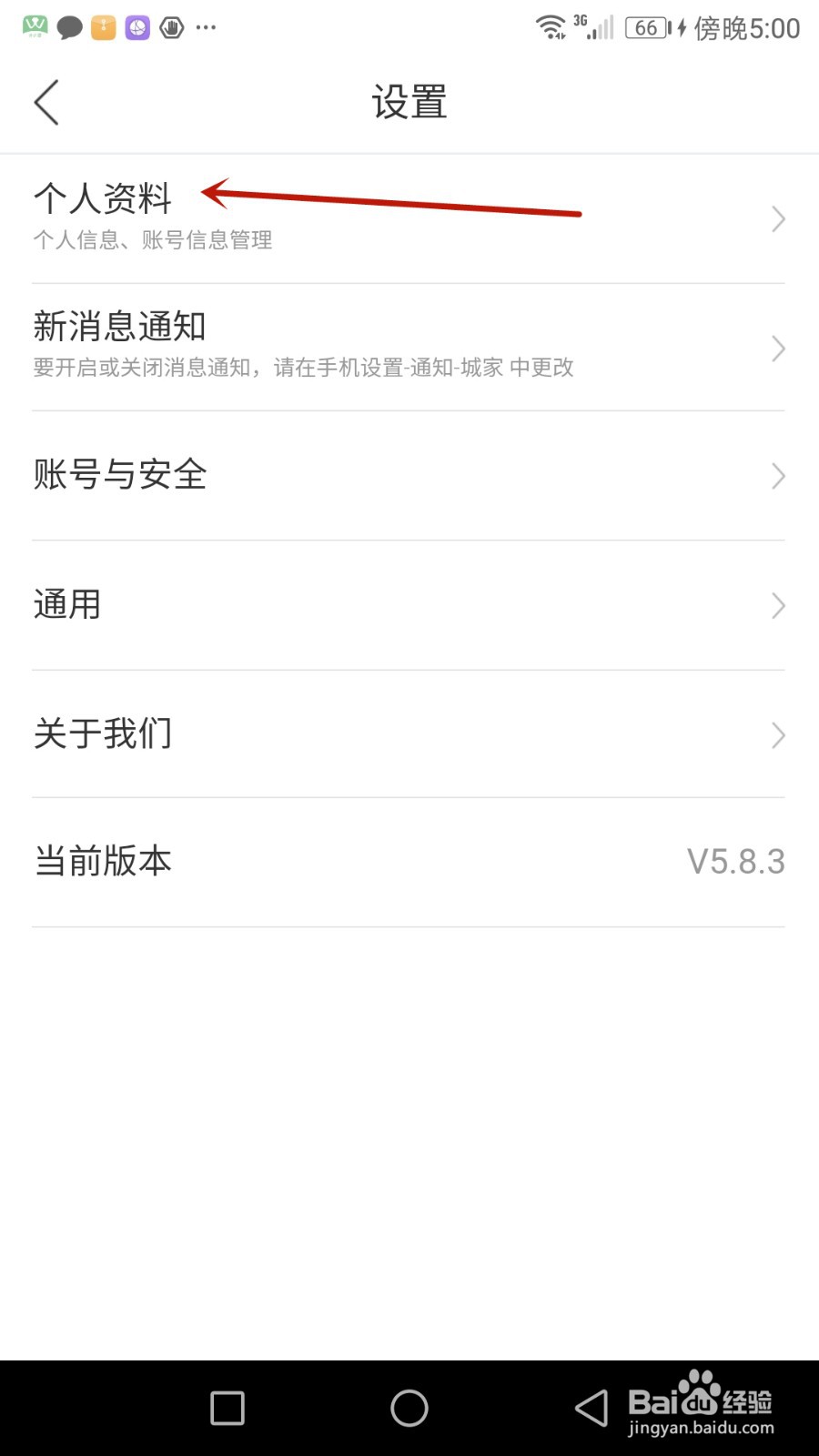Open the chat bubble notification icon
The height and width of the screenshot is (1456, 819).
[x=68, y=27]
